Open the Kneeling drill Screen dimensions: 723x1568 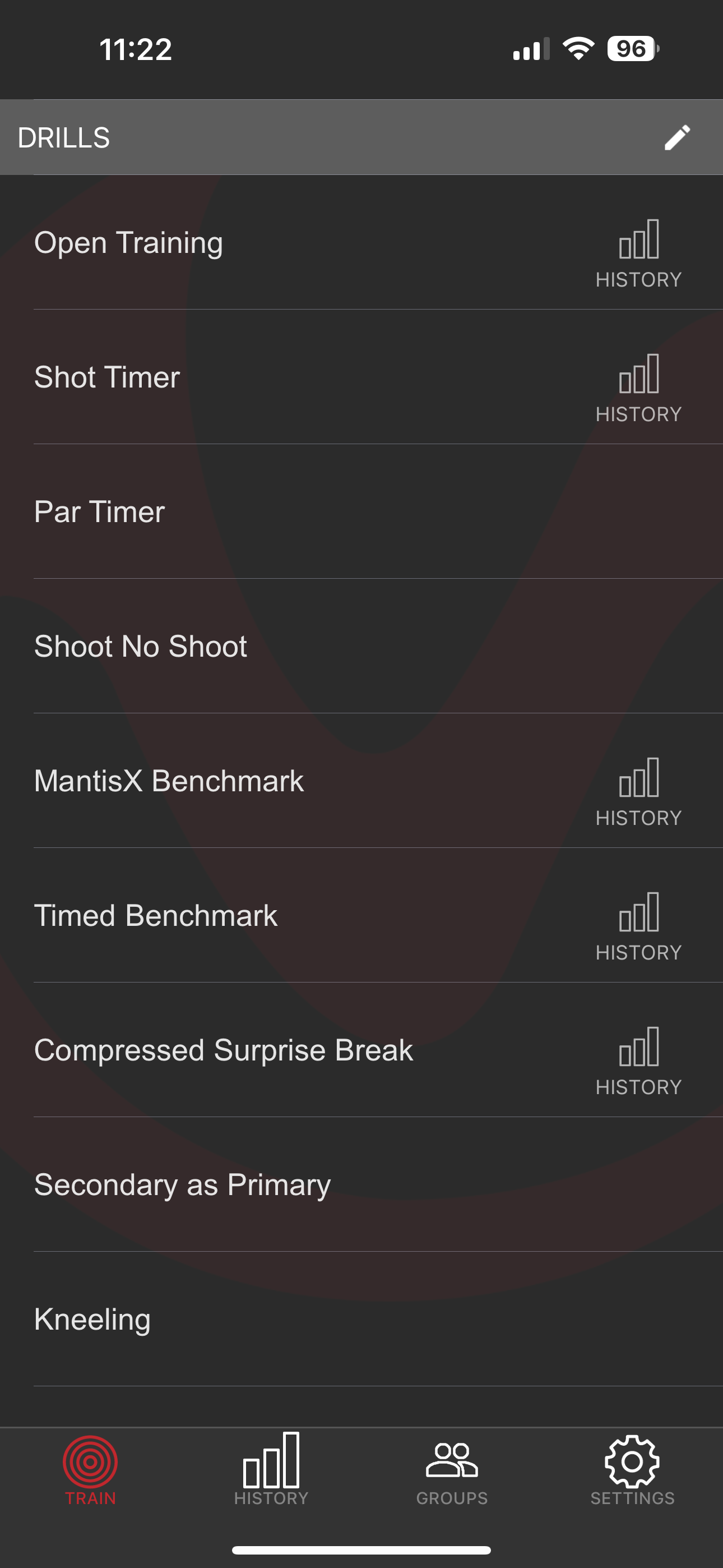pos(92,1319)
